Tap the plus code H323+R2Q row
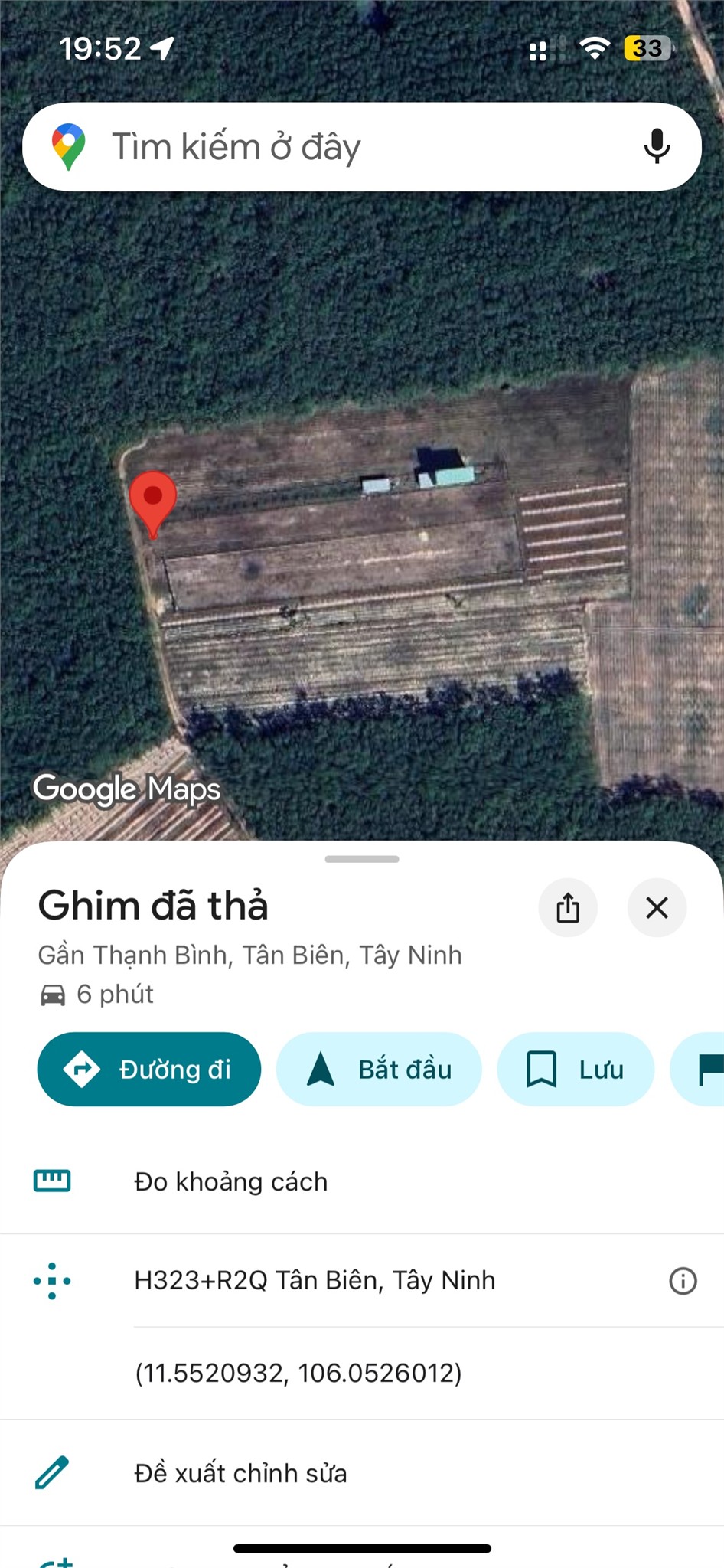Viewport: 724px width, 1568px height. [x=315, y=1280]
